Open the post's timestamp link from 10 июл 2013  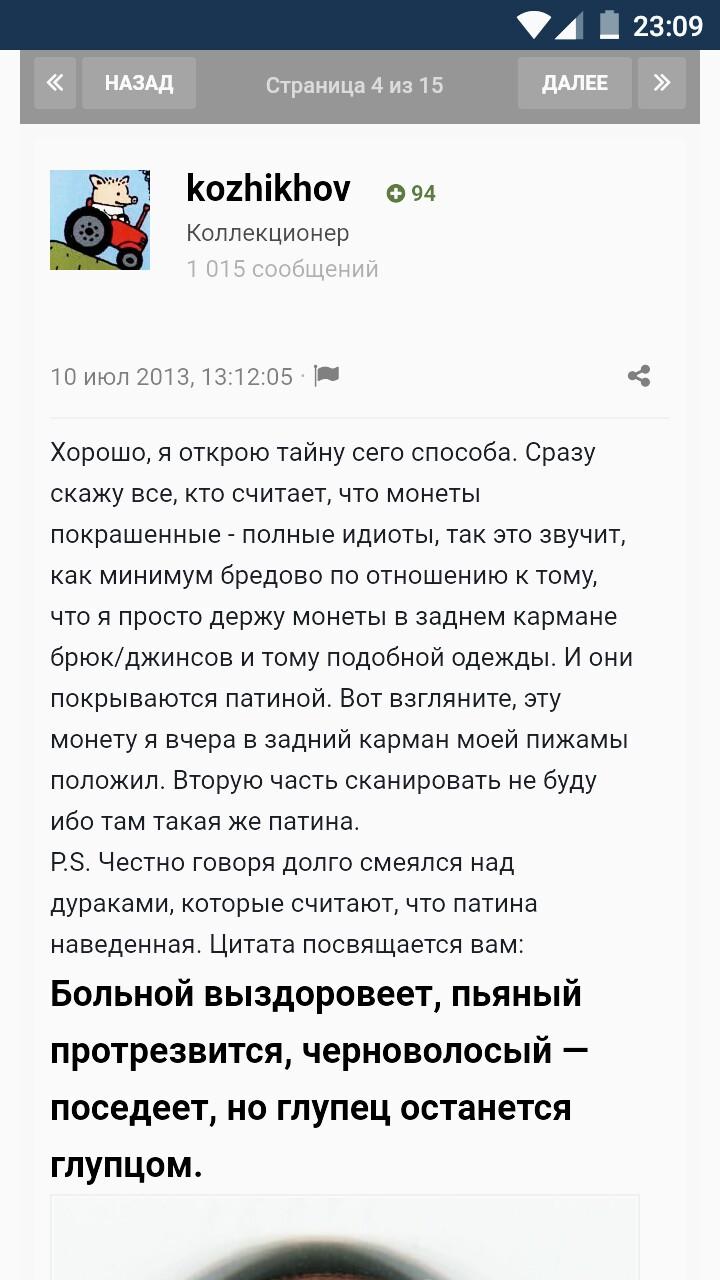point(172,376)
